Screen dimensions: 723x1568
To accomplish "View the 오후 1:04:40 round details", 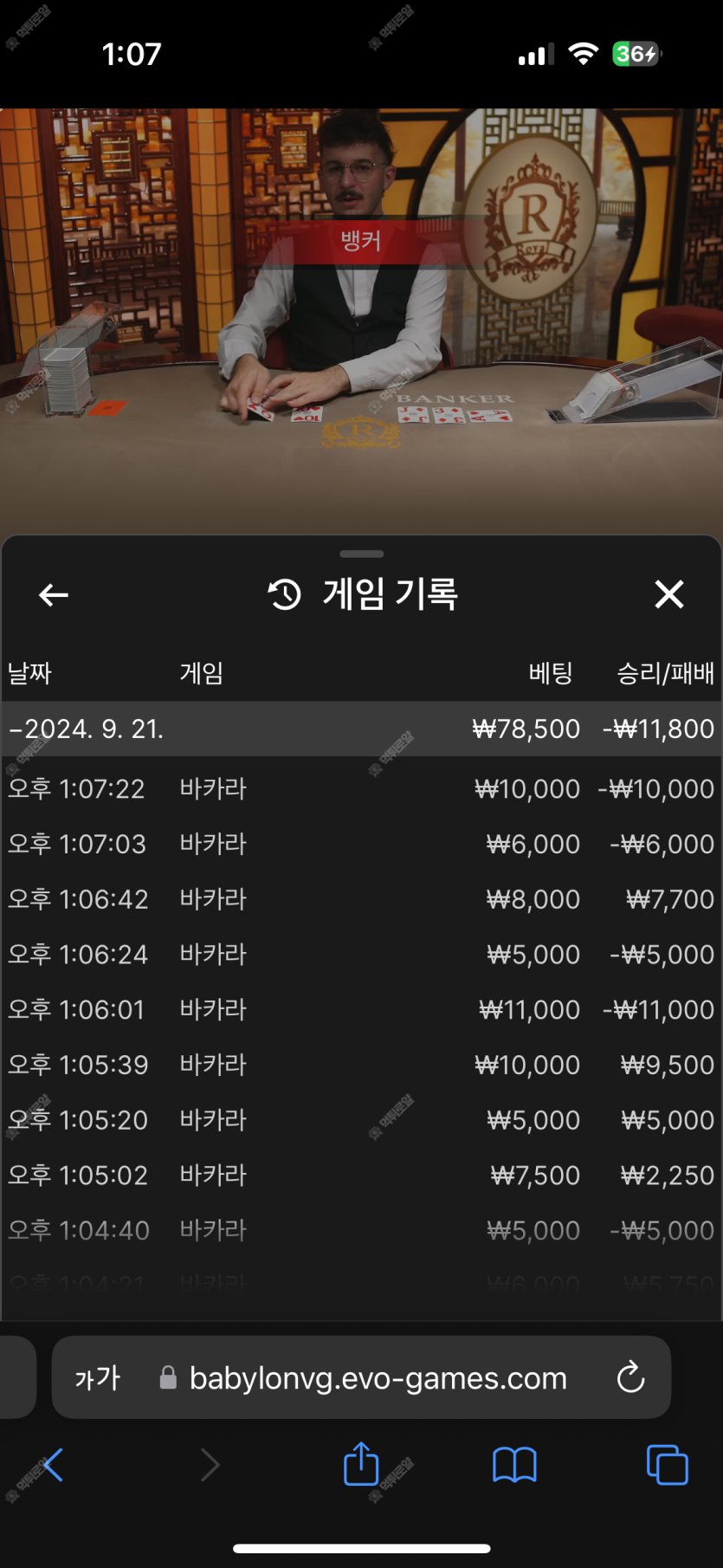I will click(361, 1230).
